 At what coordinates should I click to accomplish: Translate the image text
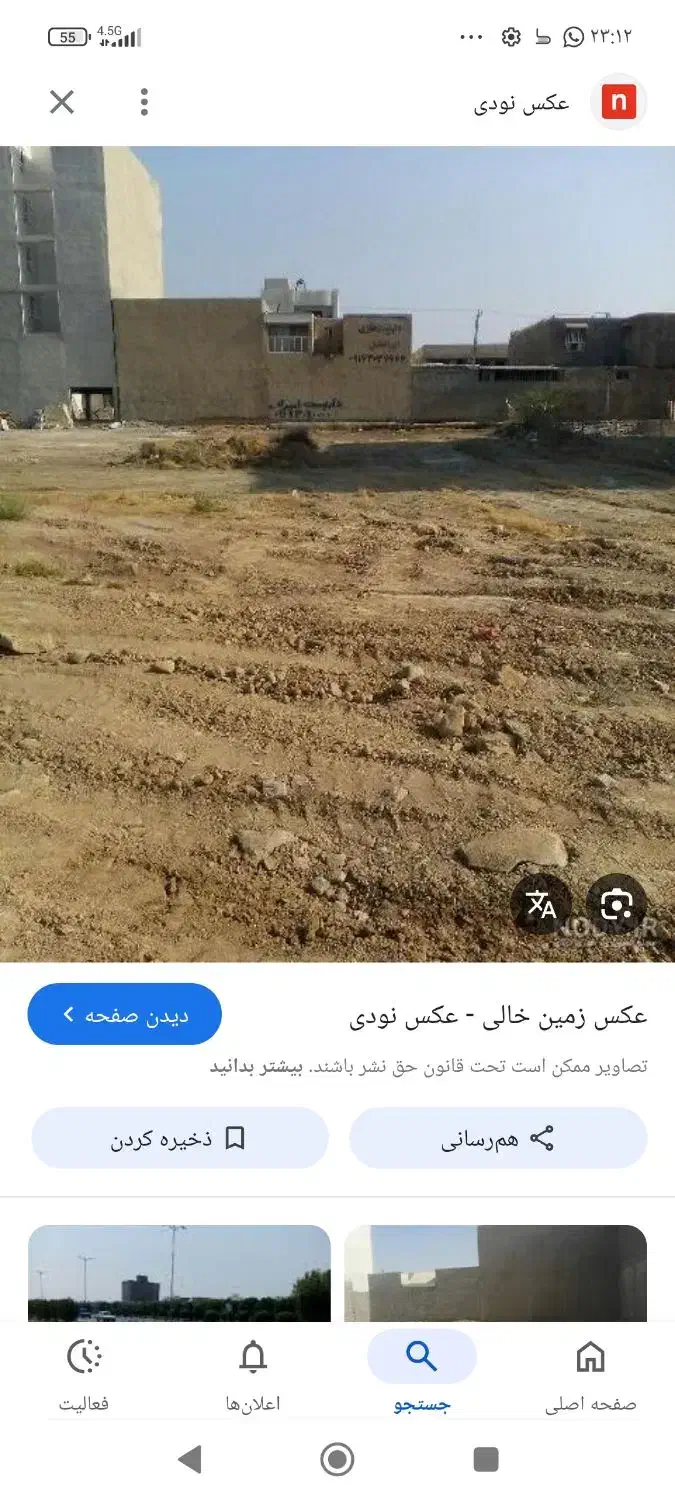pyautogui.click(x=541, y=905)
